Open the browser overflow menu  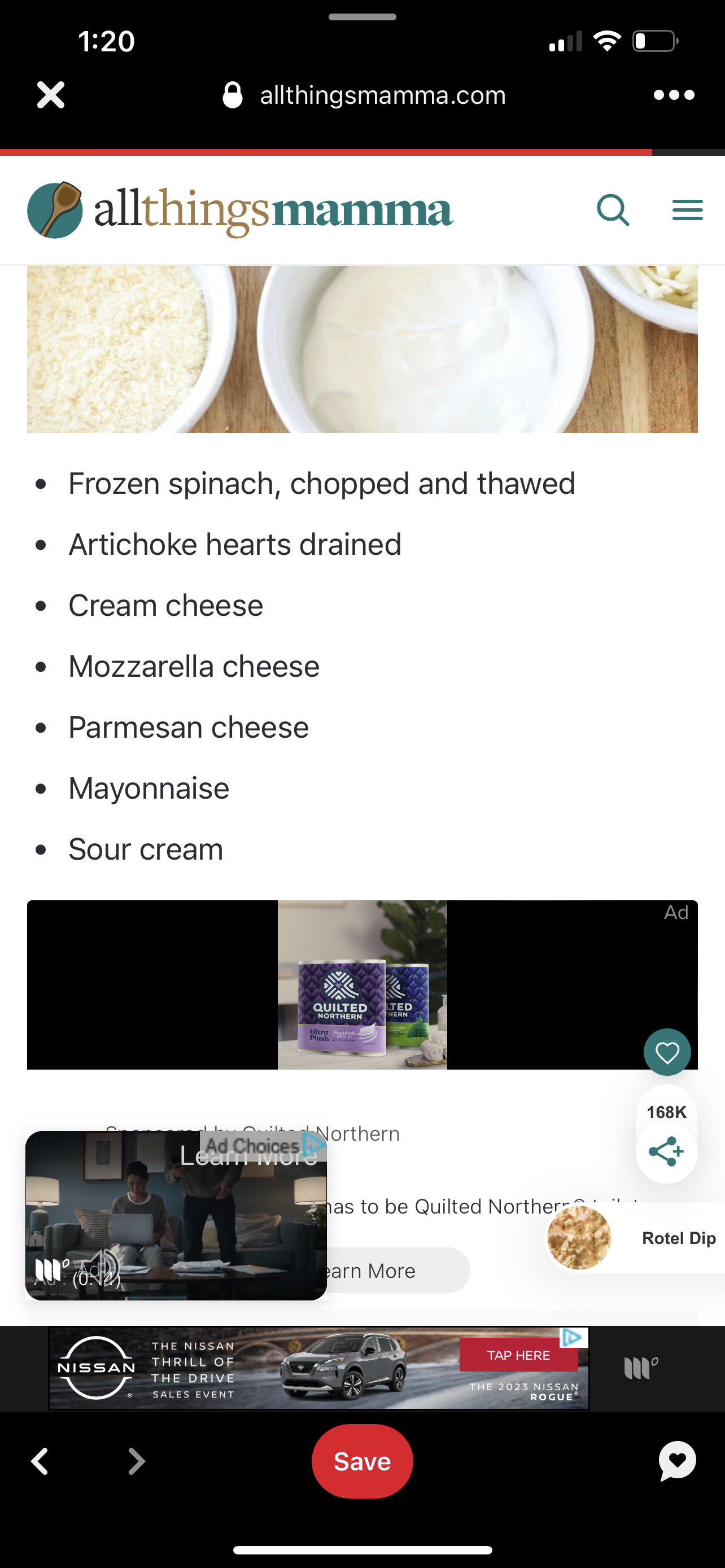[x=673, y=95]
